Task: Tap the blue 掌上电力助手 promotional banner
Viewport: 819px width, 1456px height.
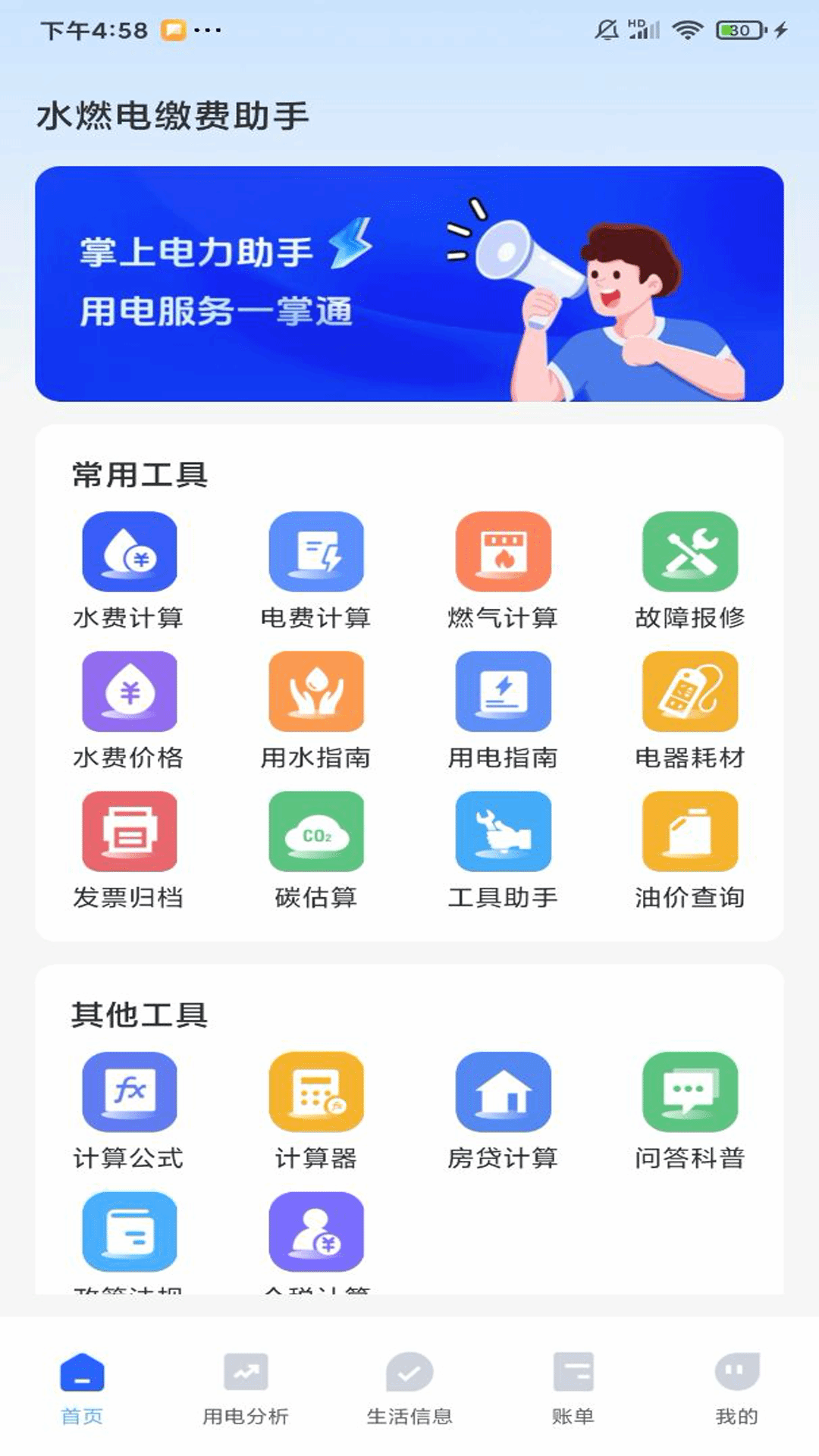Action: click(409, 283)
